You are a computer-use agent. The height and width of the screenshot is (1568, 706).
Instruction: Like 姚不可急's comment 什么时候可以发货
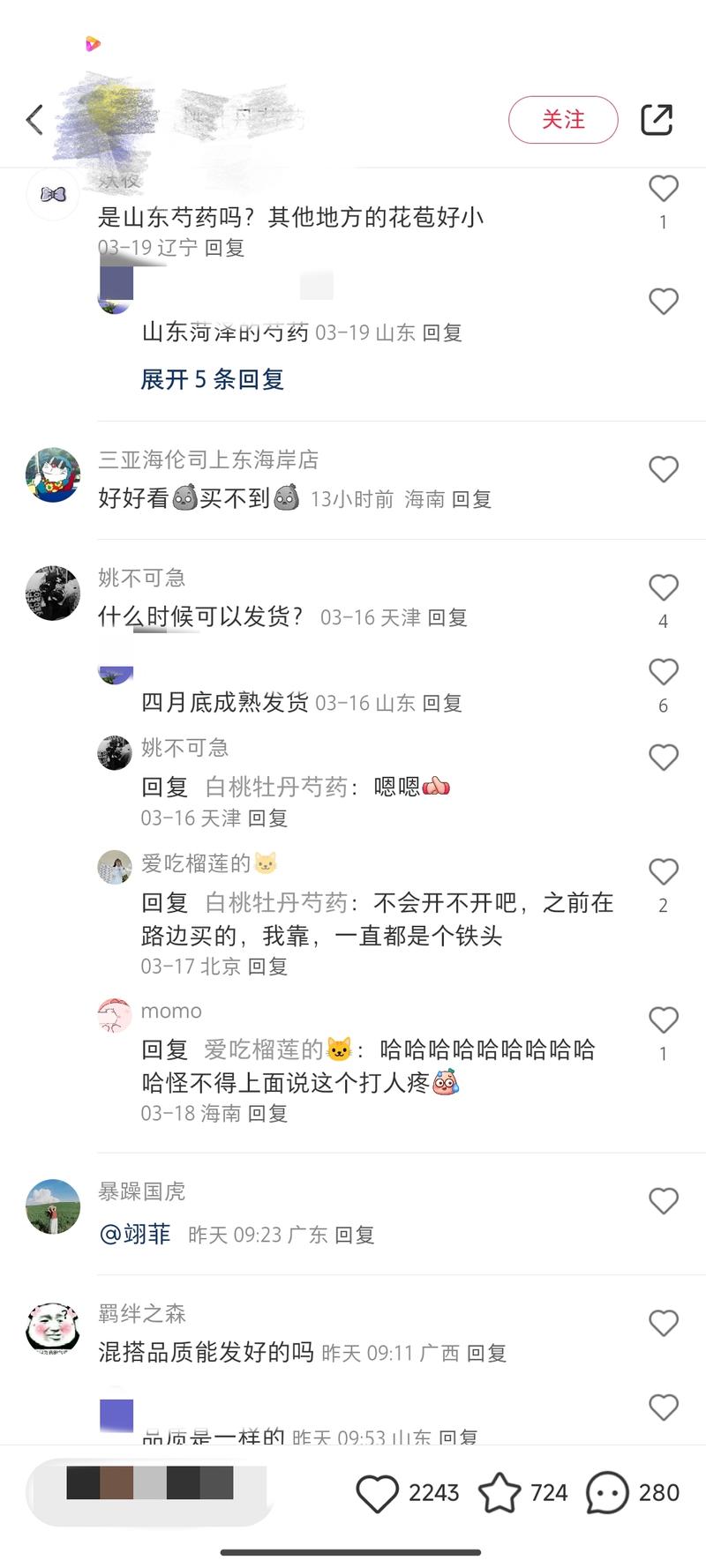click(664, 588)
